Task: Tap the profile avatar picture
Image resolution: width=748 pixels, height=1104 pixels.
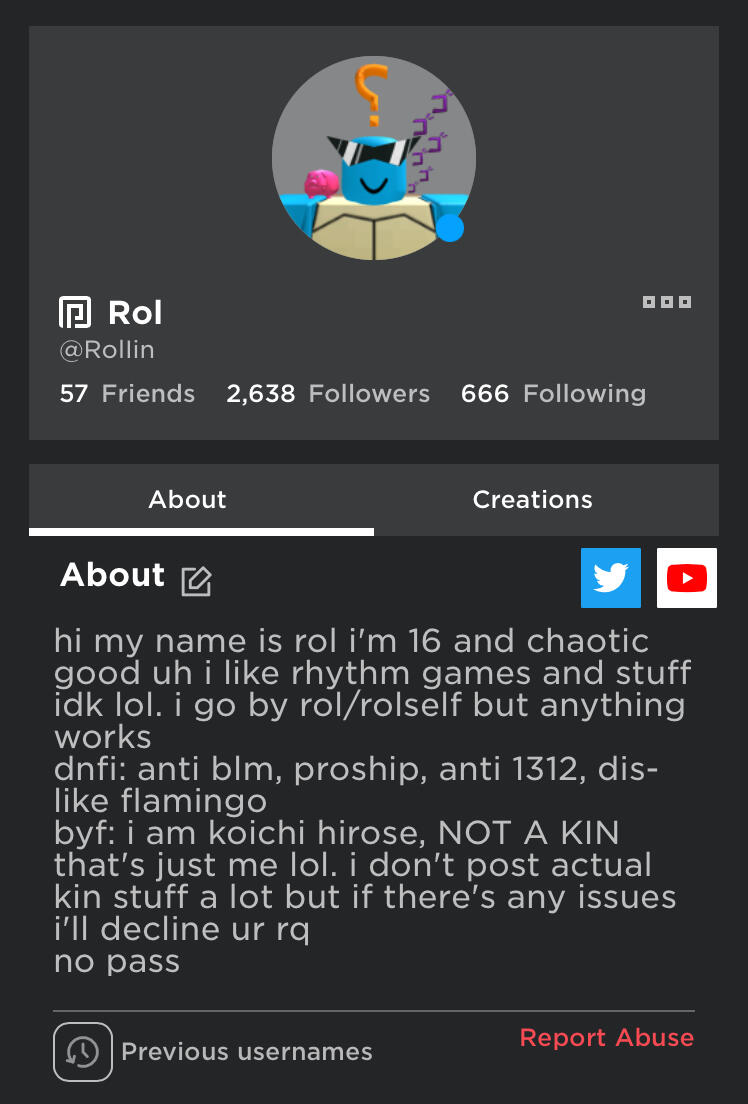Action: [373, 158]
